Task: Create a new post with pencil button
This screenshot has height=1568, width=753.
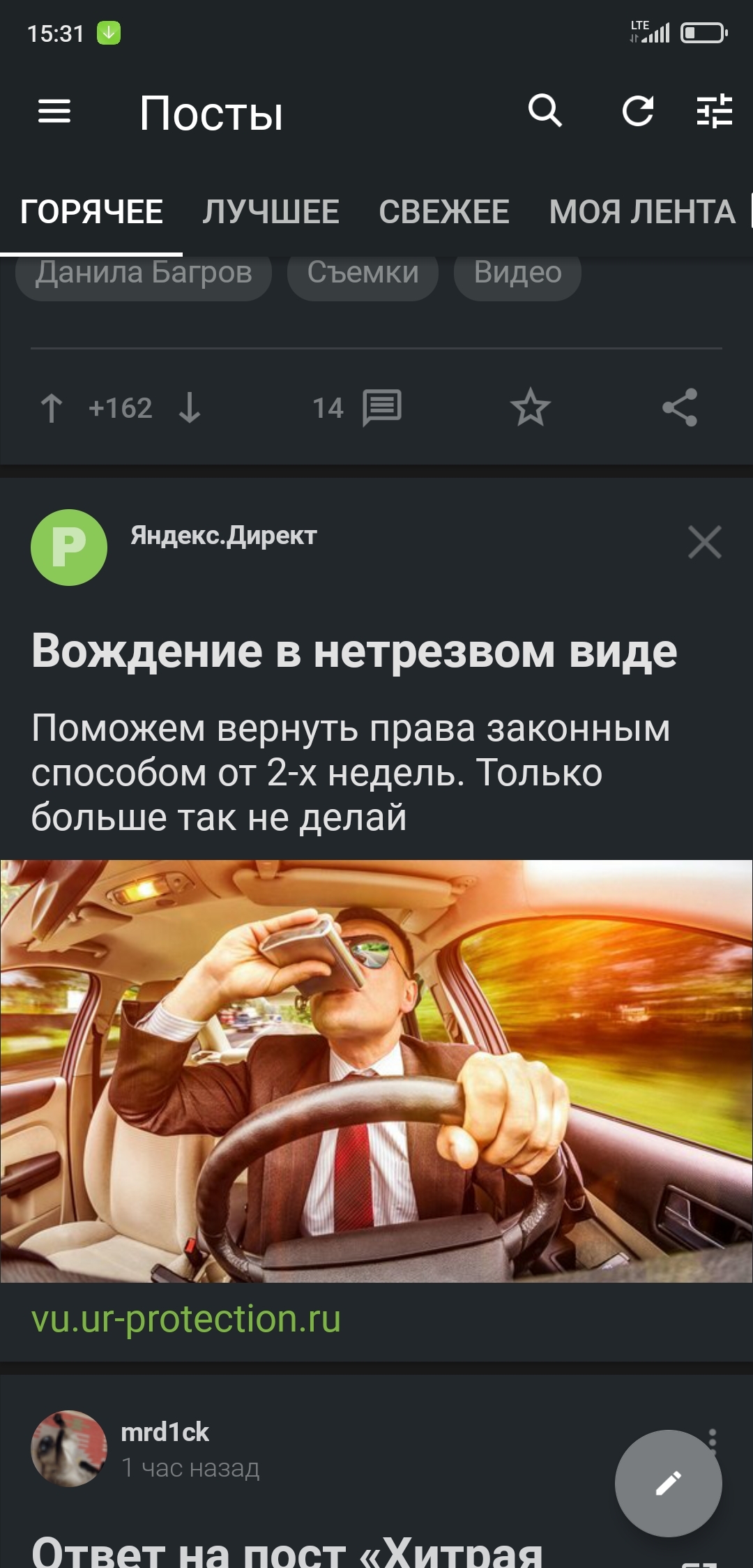Action: (668, 1484)
